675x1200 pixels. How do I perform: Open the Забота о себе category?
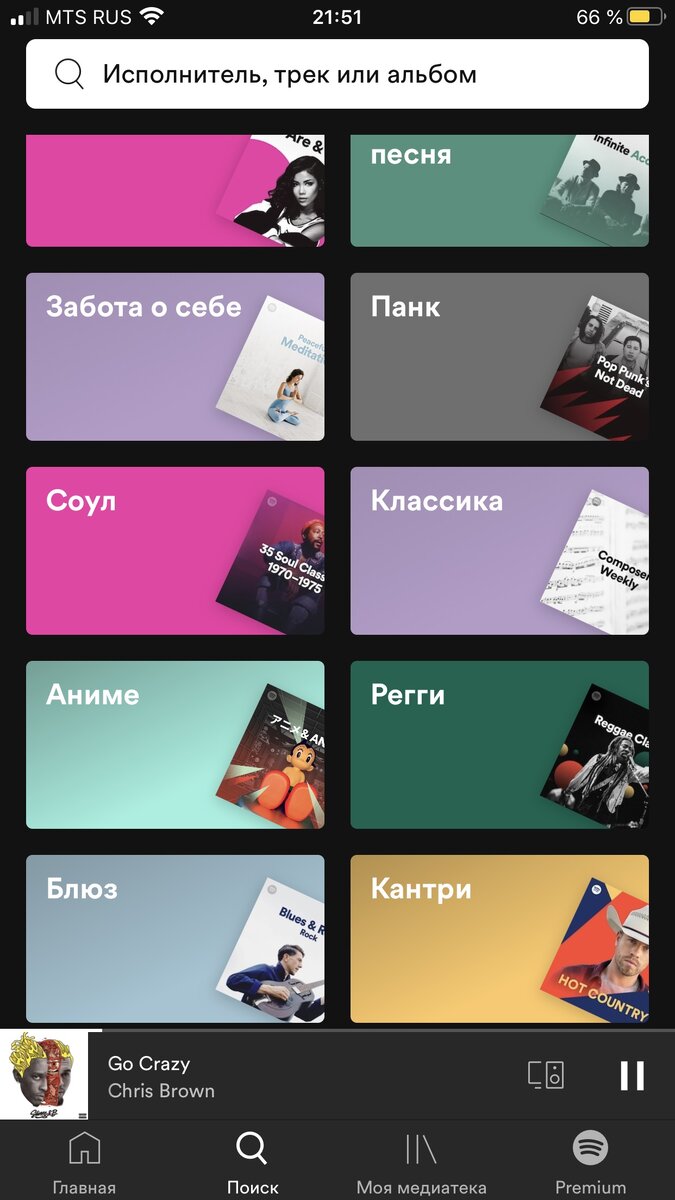click(x=175, y=356)
